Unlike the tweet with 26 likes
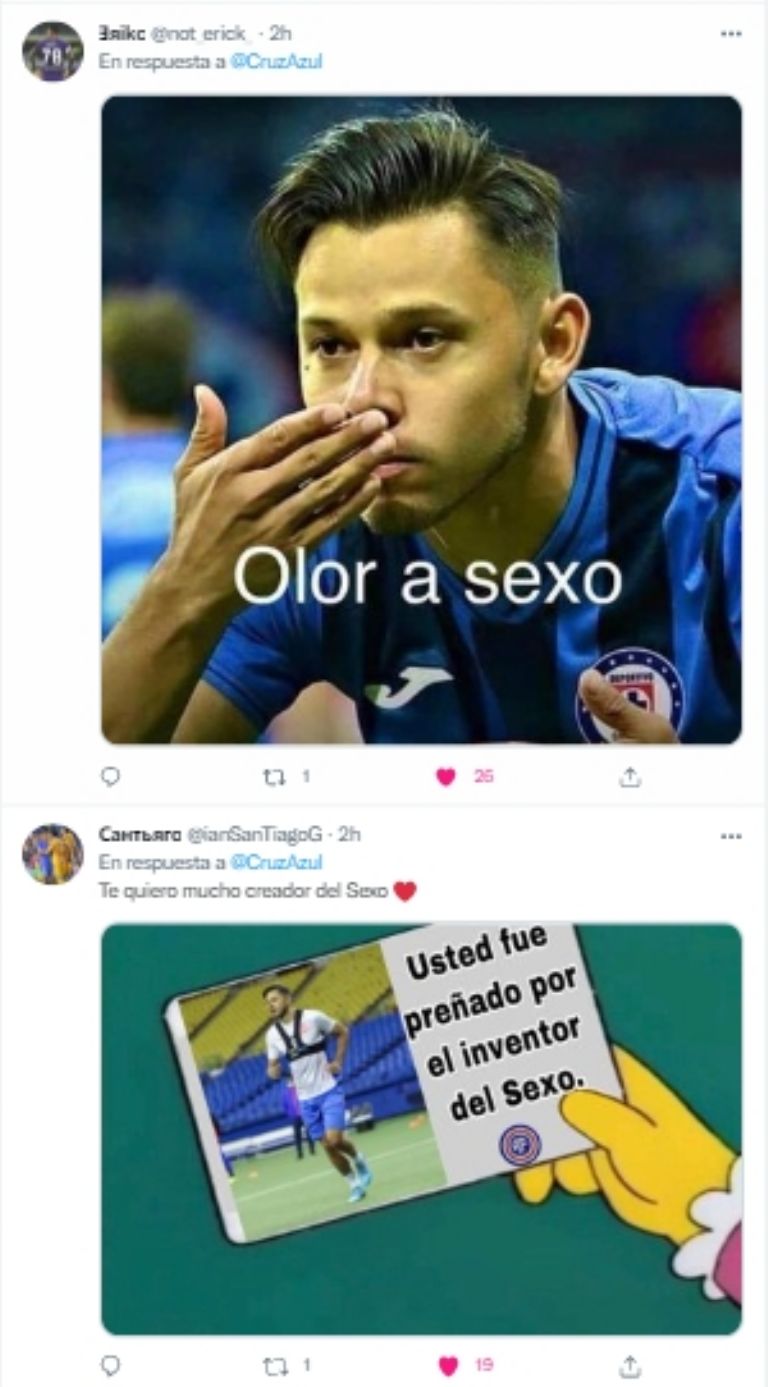Image resolution: width=768 pixels, height=1387 pixels. coord(446,776)
